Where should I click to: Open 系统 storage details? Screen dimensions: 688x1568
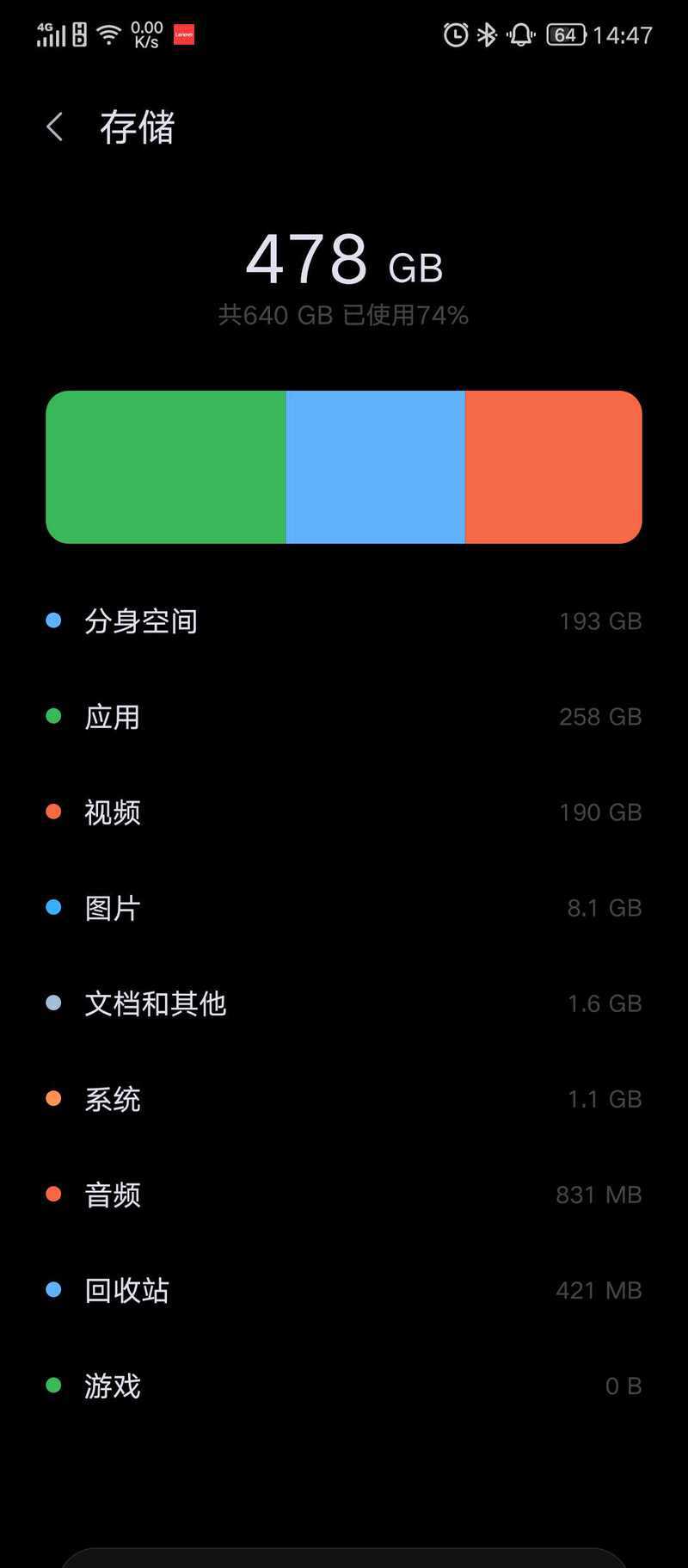tap(344, 1098)
